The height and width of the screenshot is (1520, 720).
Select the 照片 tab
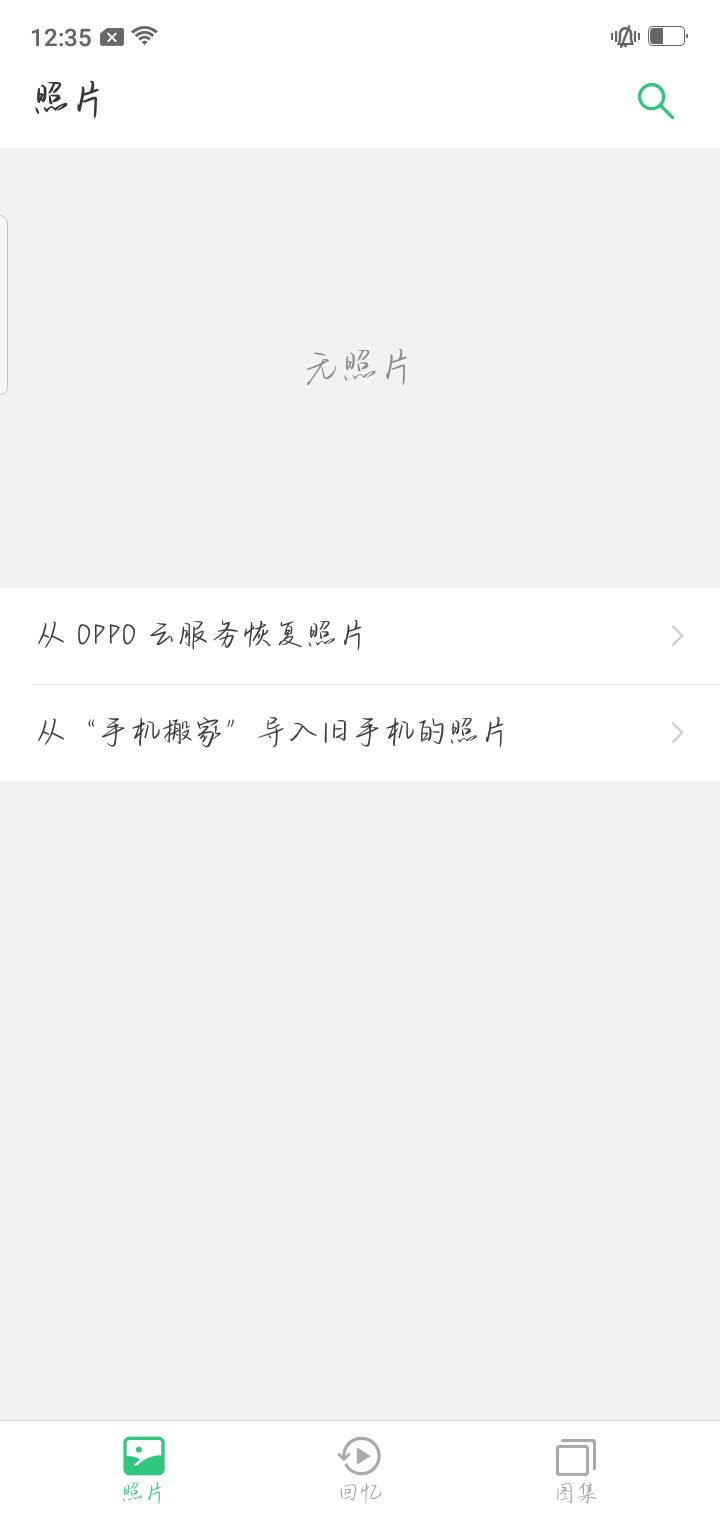point(143,1470)
